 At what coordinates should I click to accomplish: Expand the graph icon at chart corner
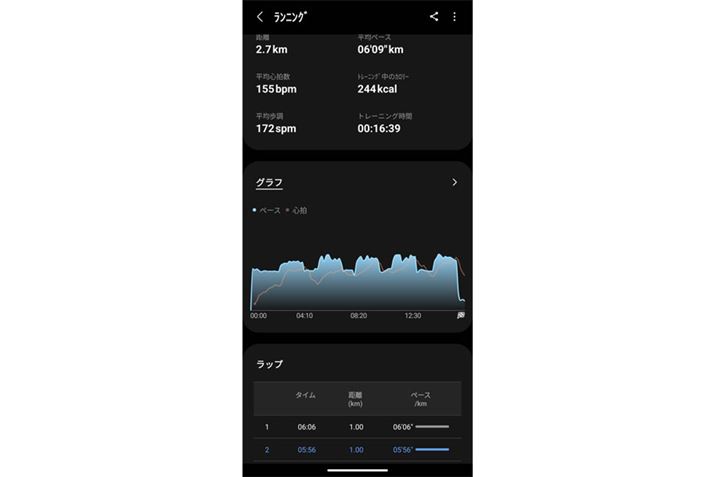pos(461,315)
